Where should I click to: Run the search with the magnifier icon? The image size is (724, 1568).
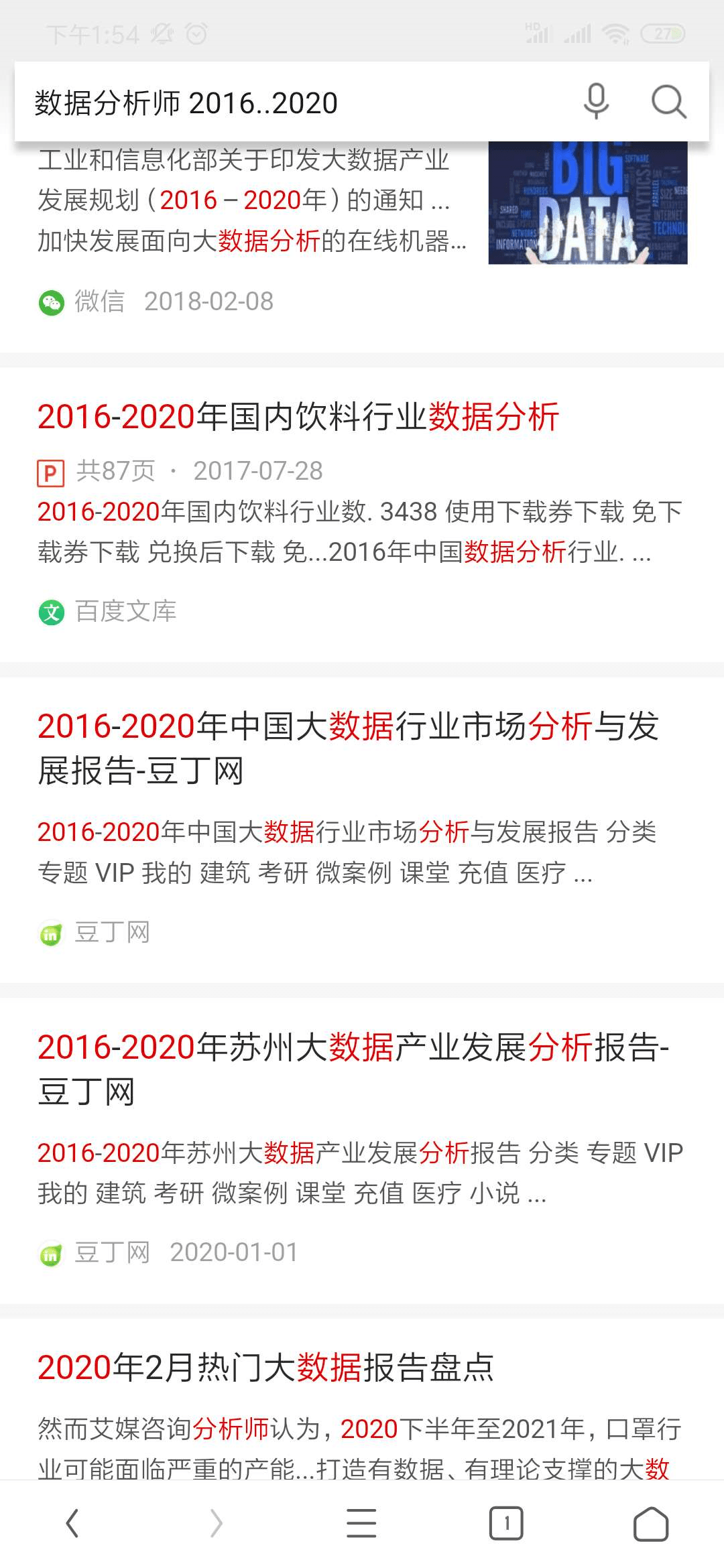coord(669,102)
